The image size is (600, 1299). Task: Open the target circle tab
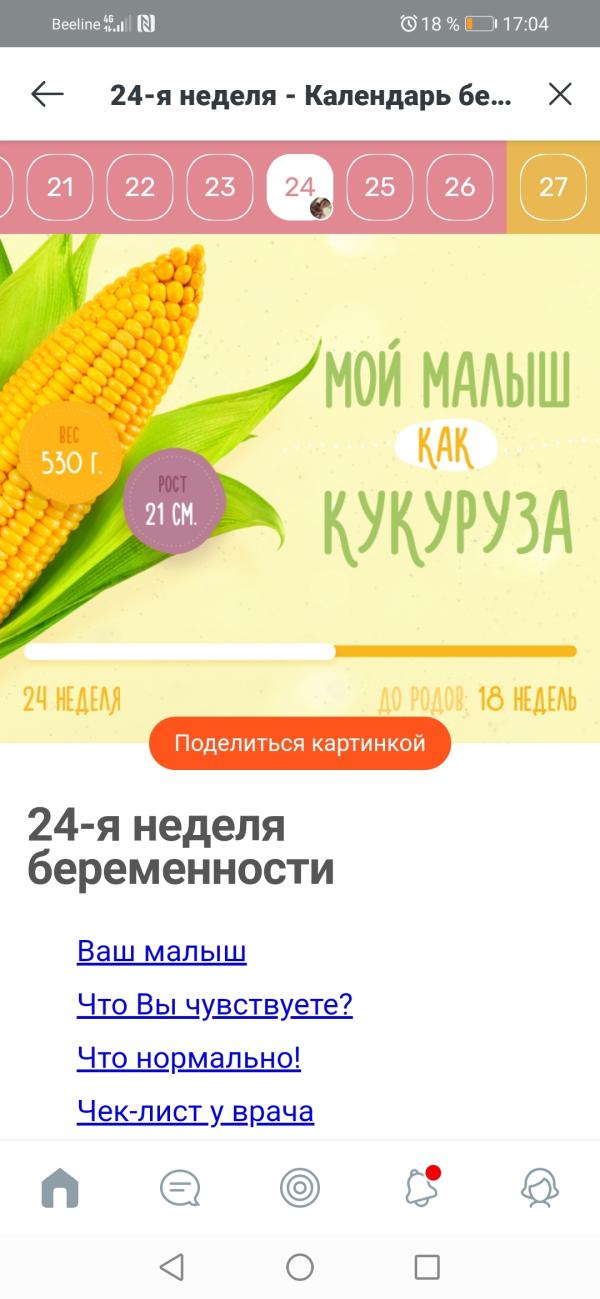click(300, 1188)
